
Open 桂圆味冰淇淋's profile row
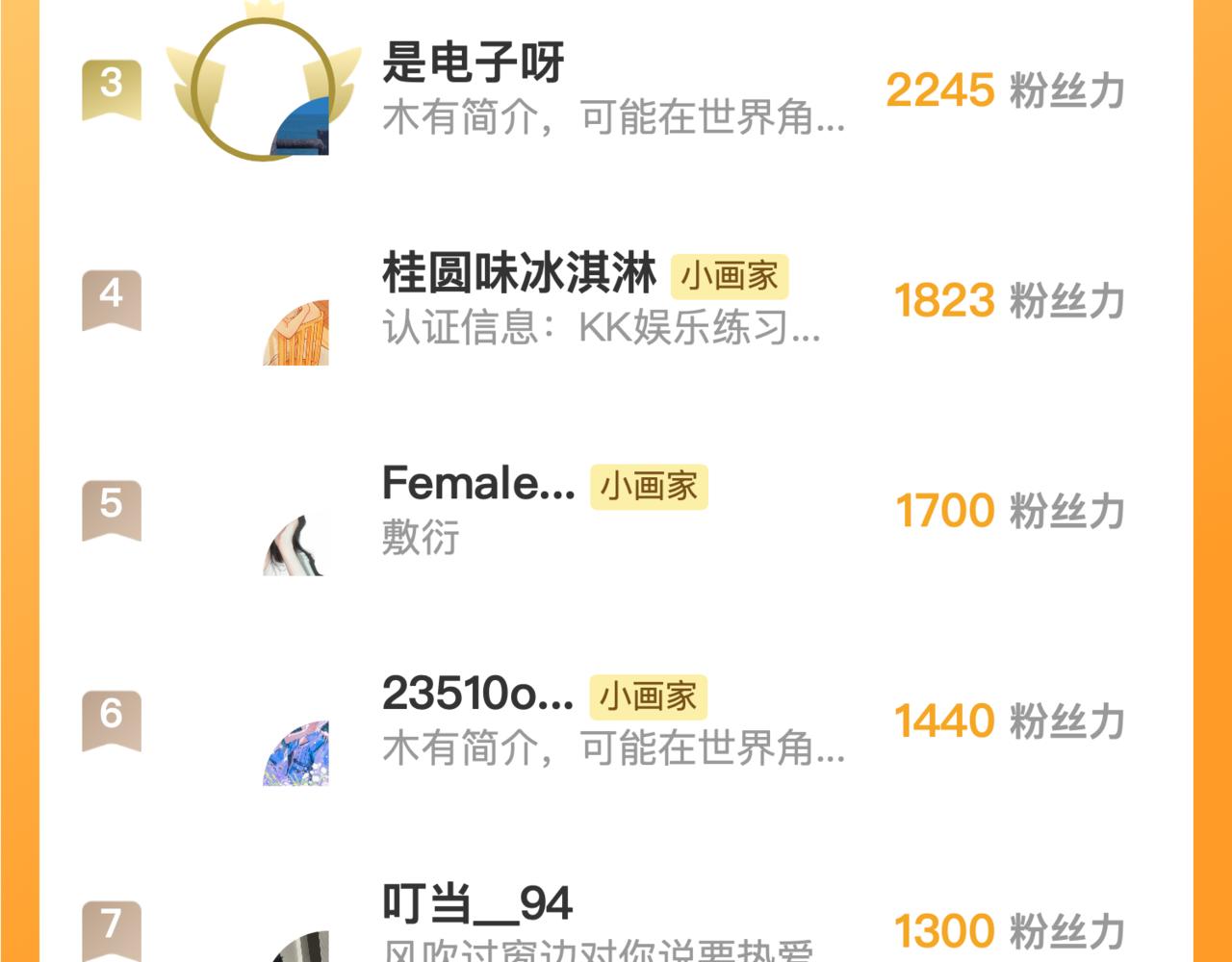click(616, 300)
